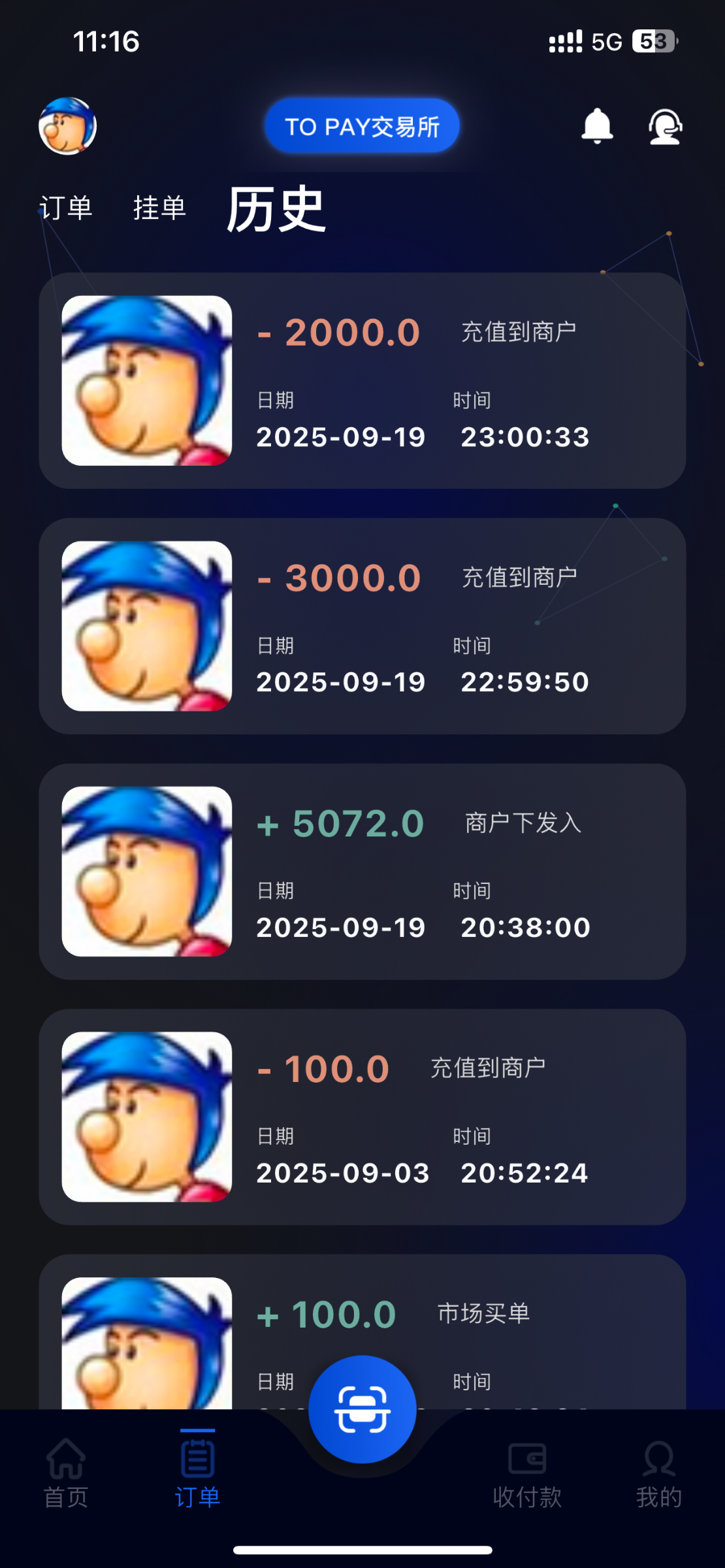
Task: Open the -2000.0 record at 23:00:33
Action: click(362, 380)
